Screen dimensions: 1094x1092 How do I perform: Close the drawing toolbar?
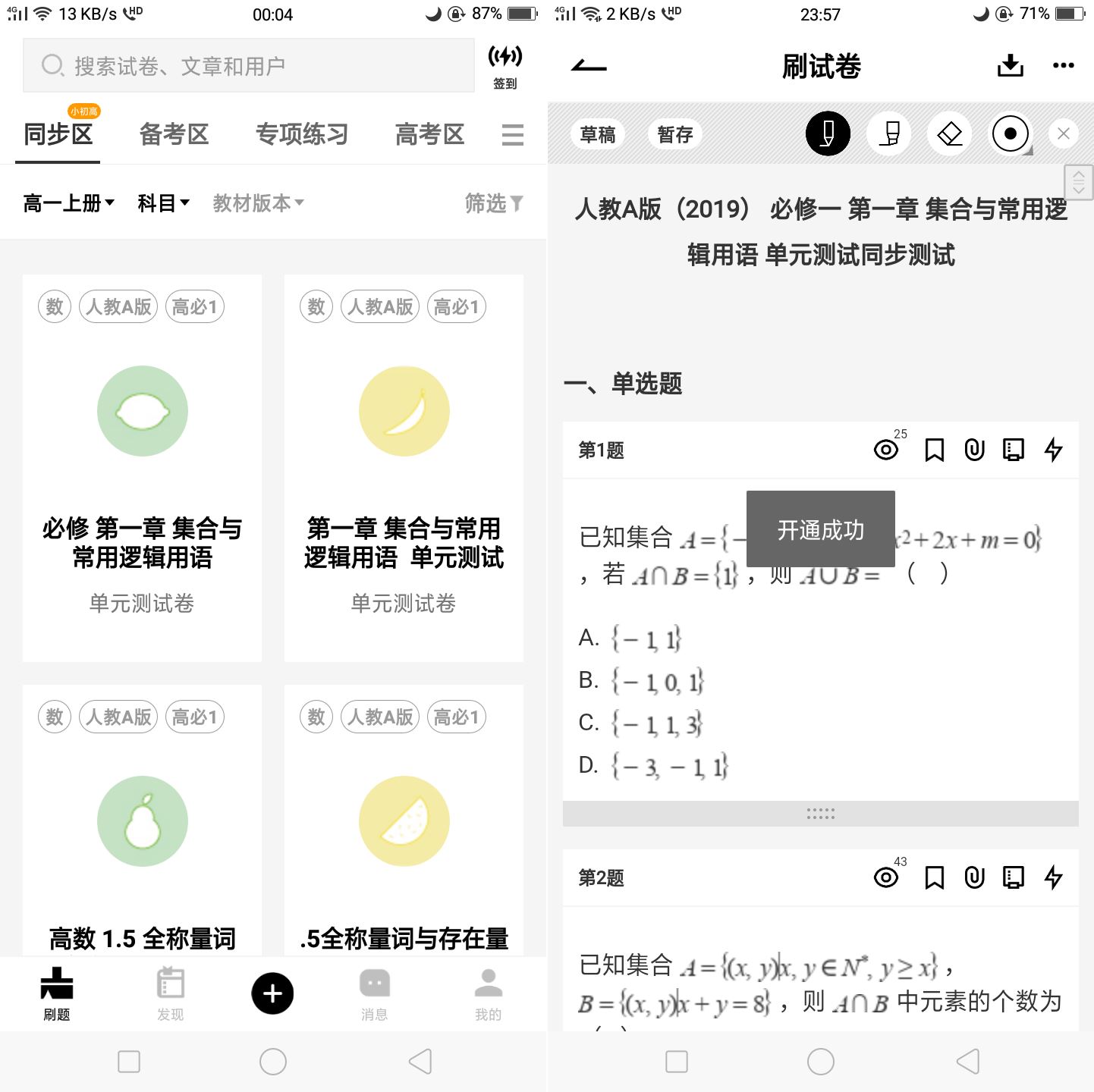click(x=1063, y=134)
